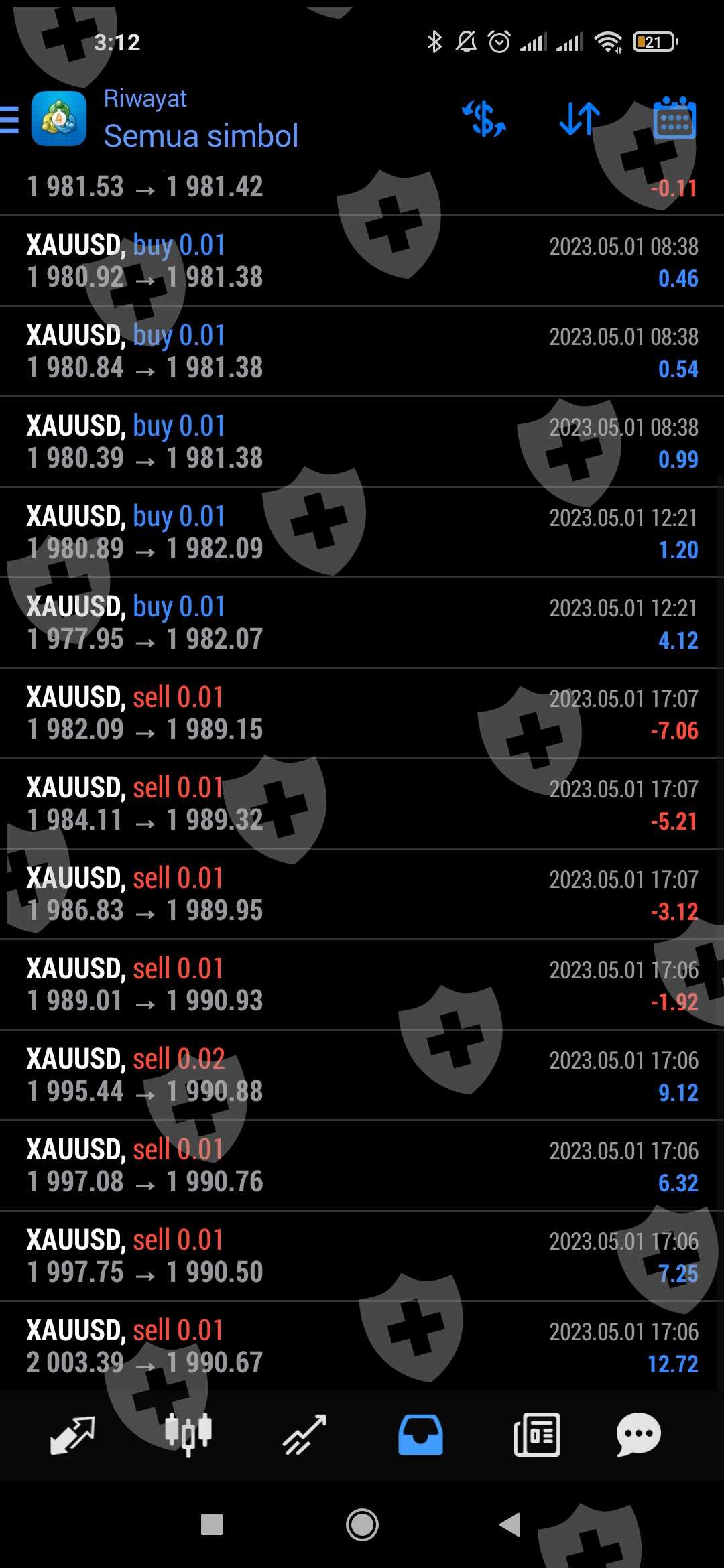Open the sort arrows icon
724x1568 pixels.
coord(580,119)
